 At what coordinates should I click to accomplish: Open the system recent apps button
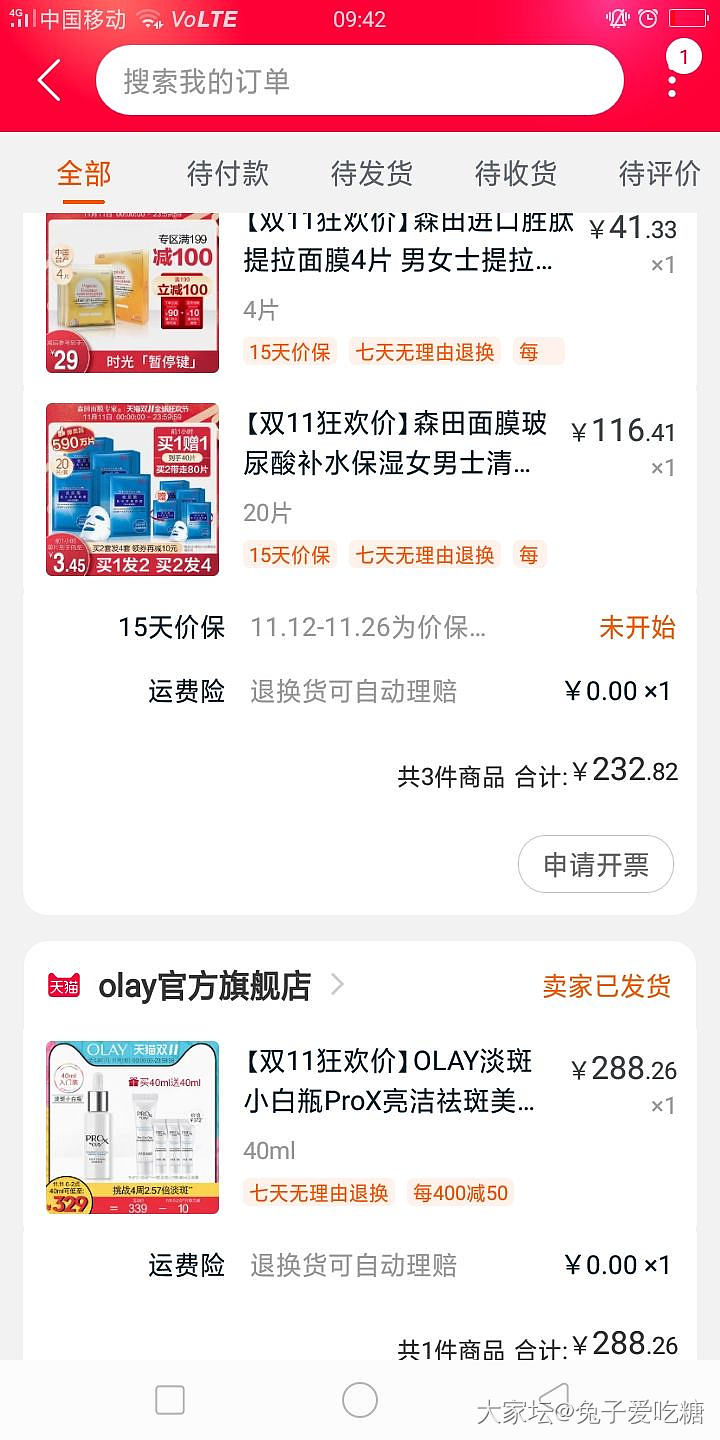170,1400
